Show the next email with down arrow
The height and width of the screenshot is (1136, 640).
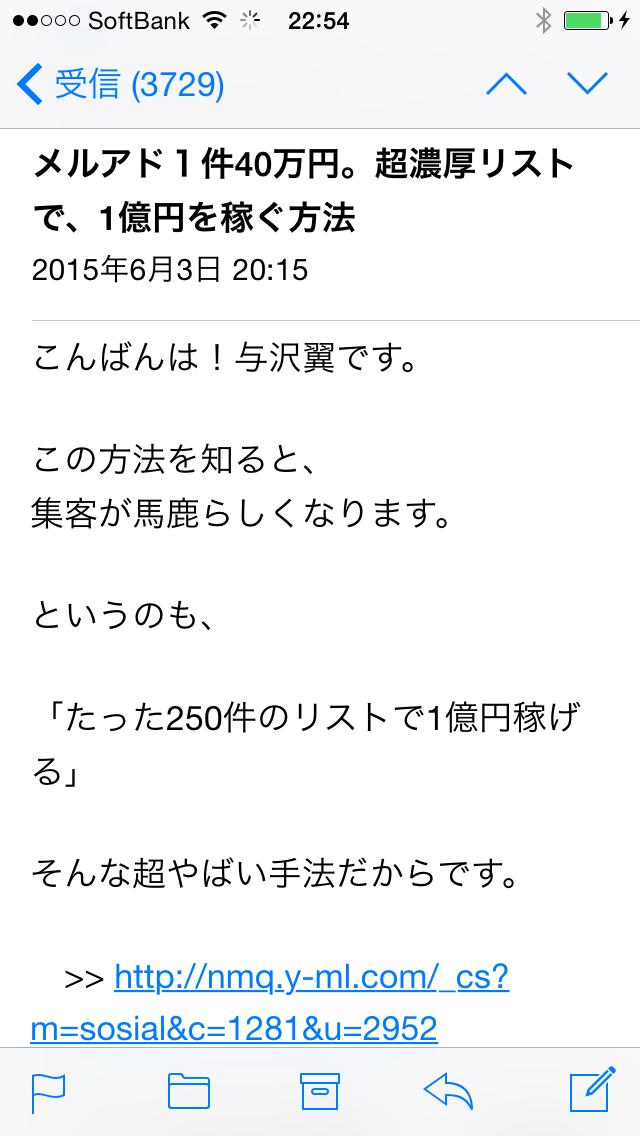tap(587, 85)
